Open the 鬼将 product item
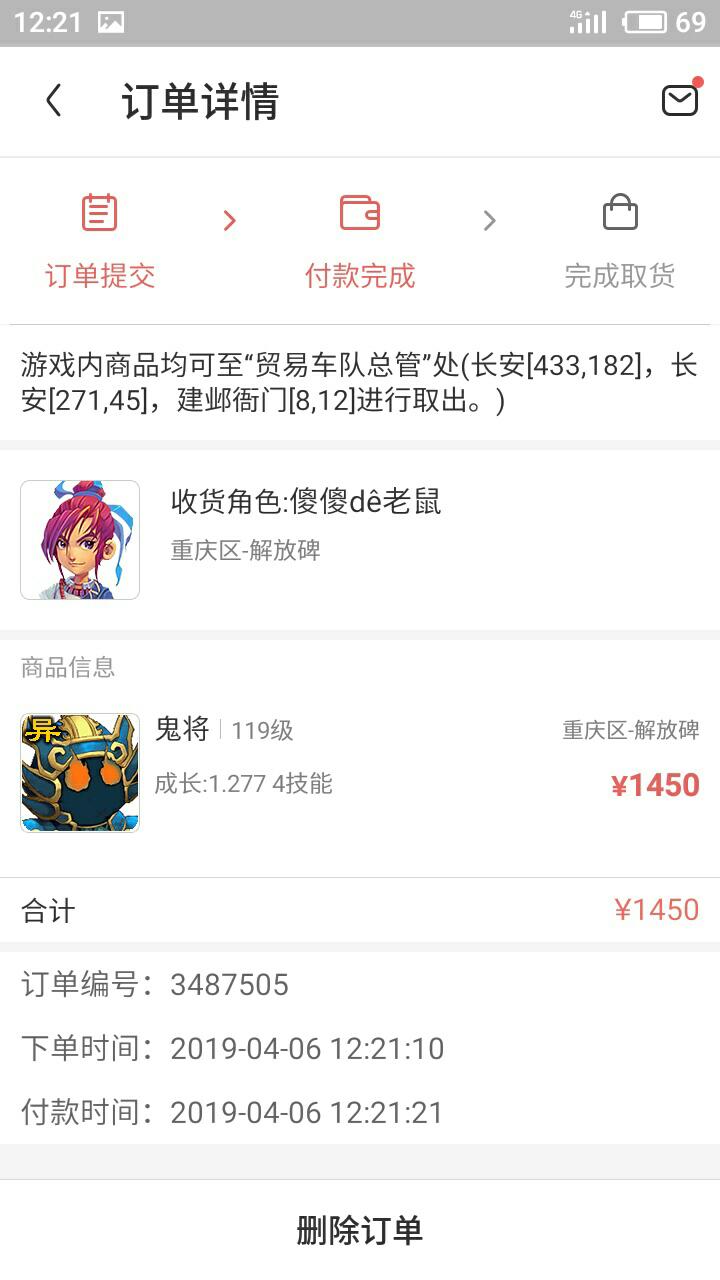Viewport: 720px width, 1280px height. (360, 772)
